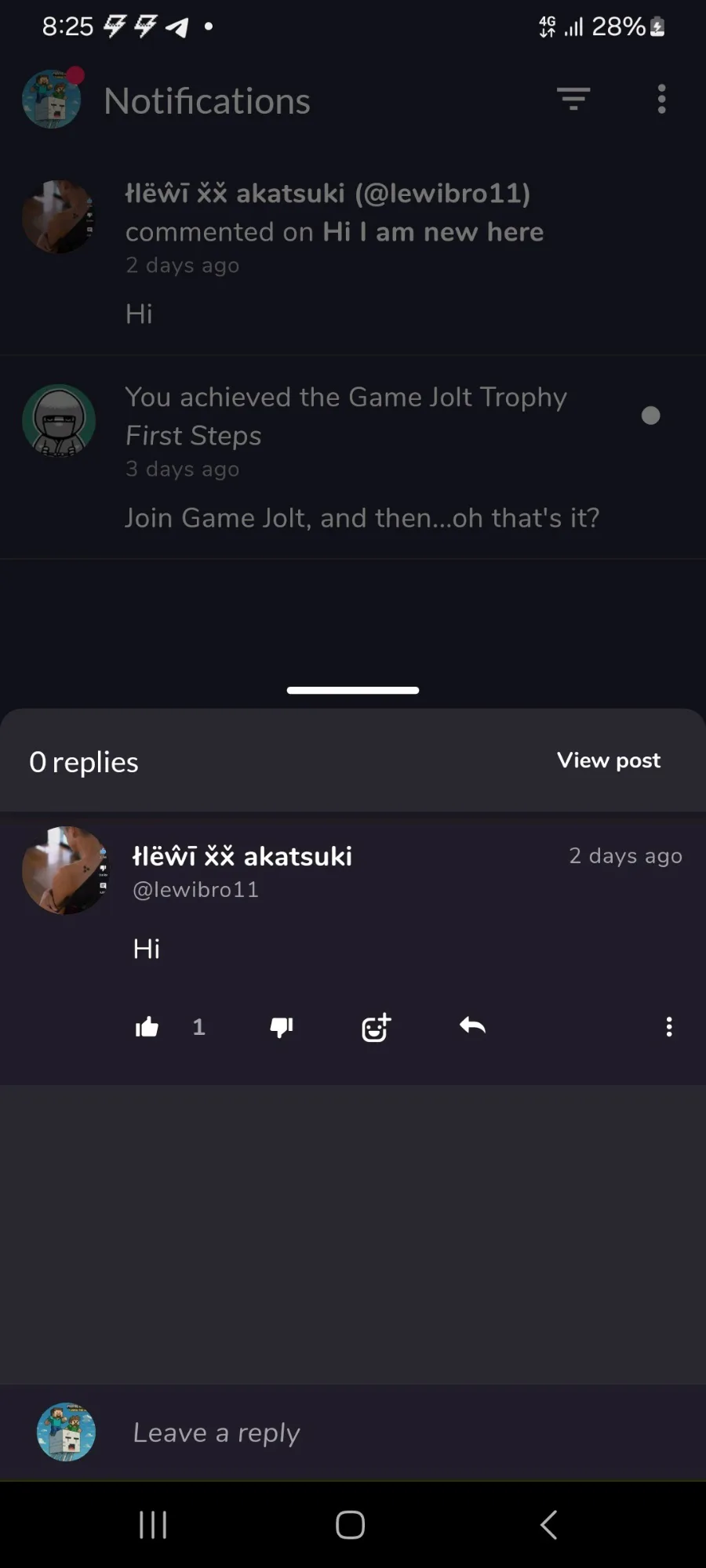Open the Notifications overflow menu
This screenshot has height=1568, width=706.
point(661,99)
